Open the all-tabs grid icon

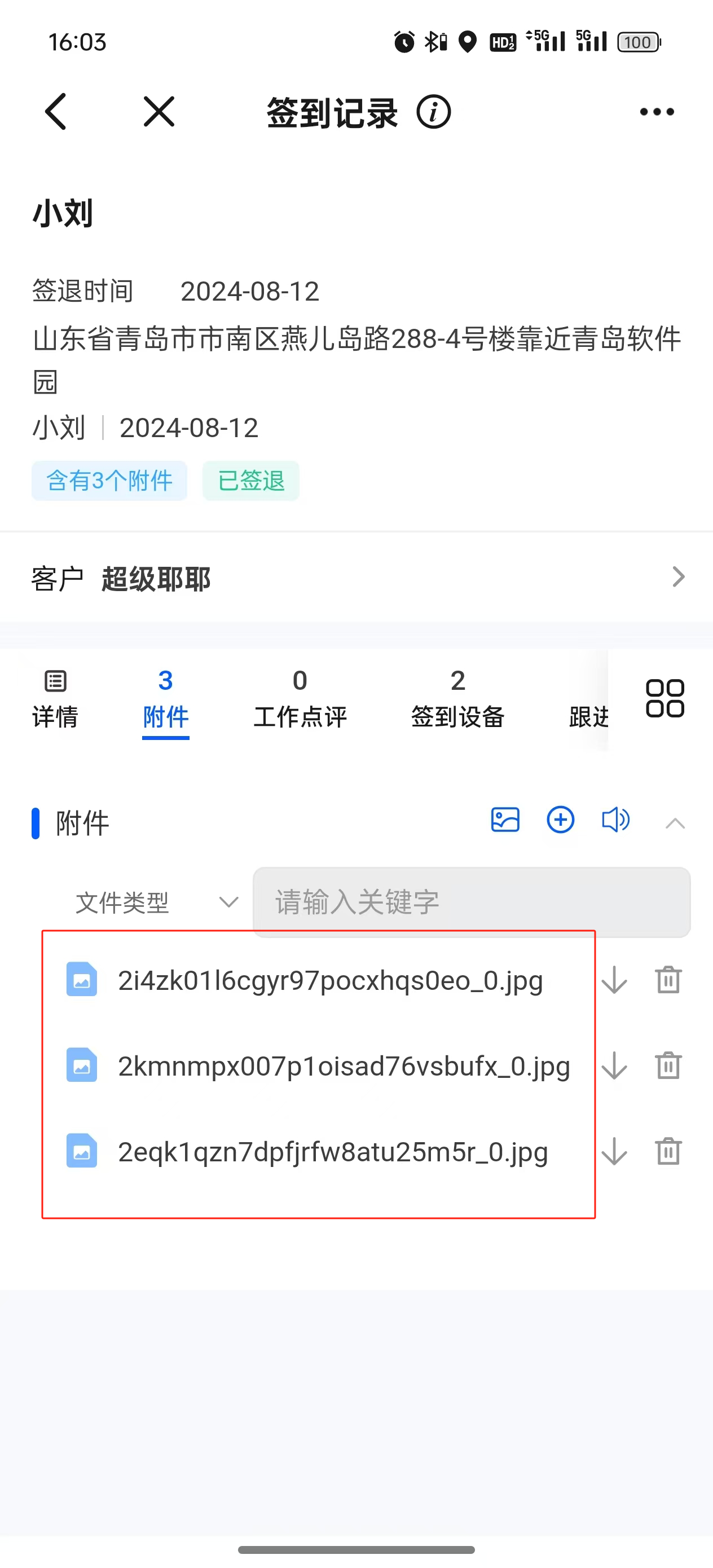click(664, 698)
